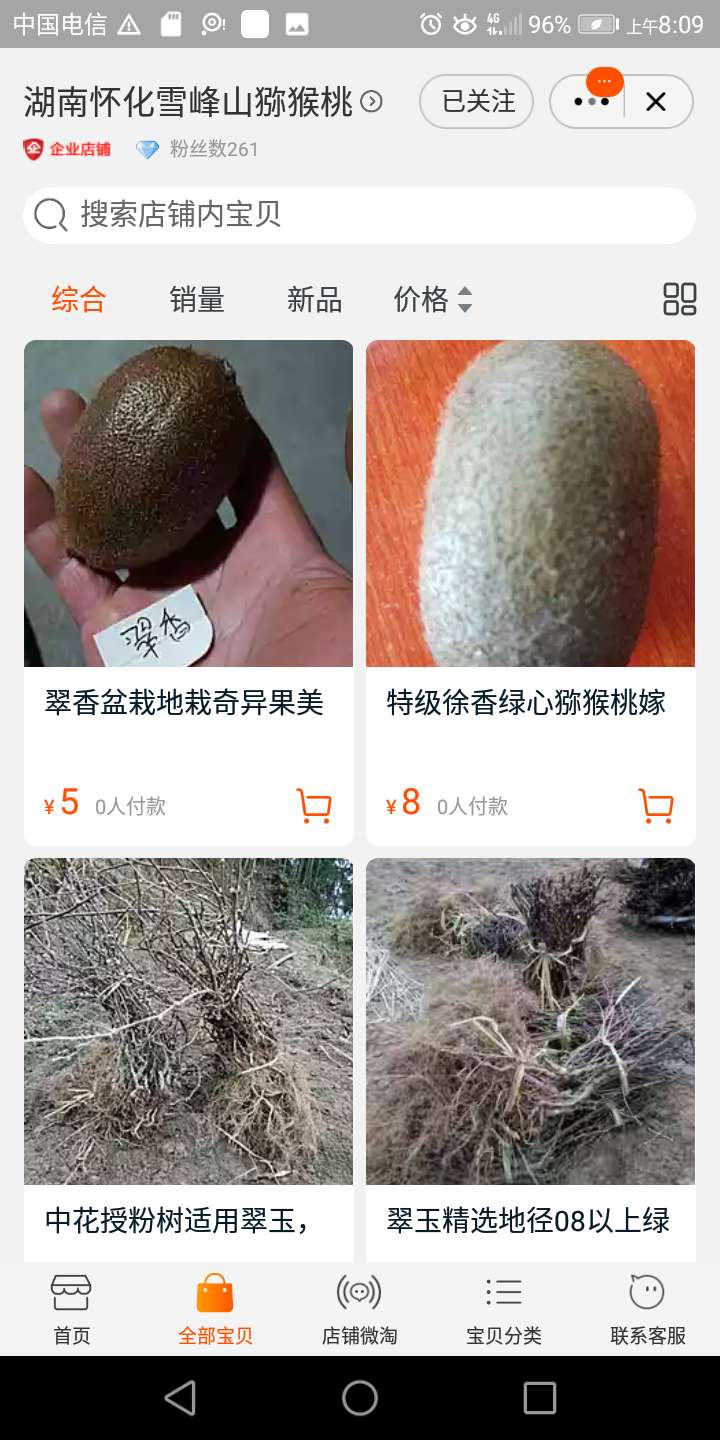Select the 综合 sorting tab
The height and width of the screenshot is (1440, 720).
(x=79, y=299)
